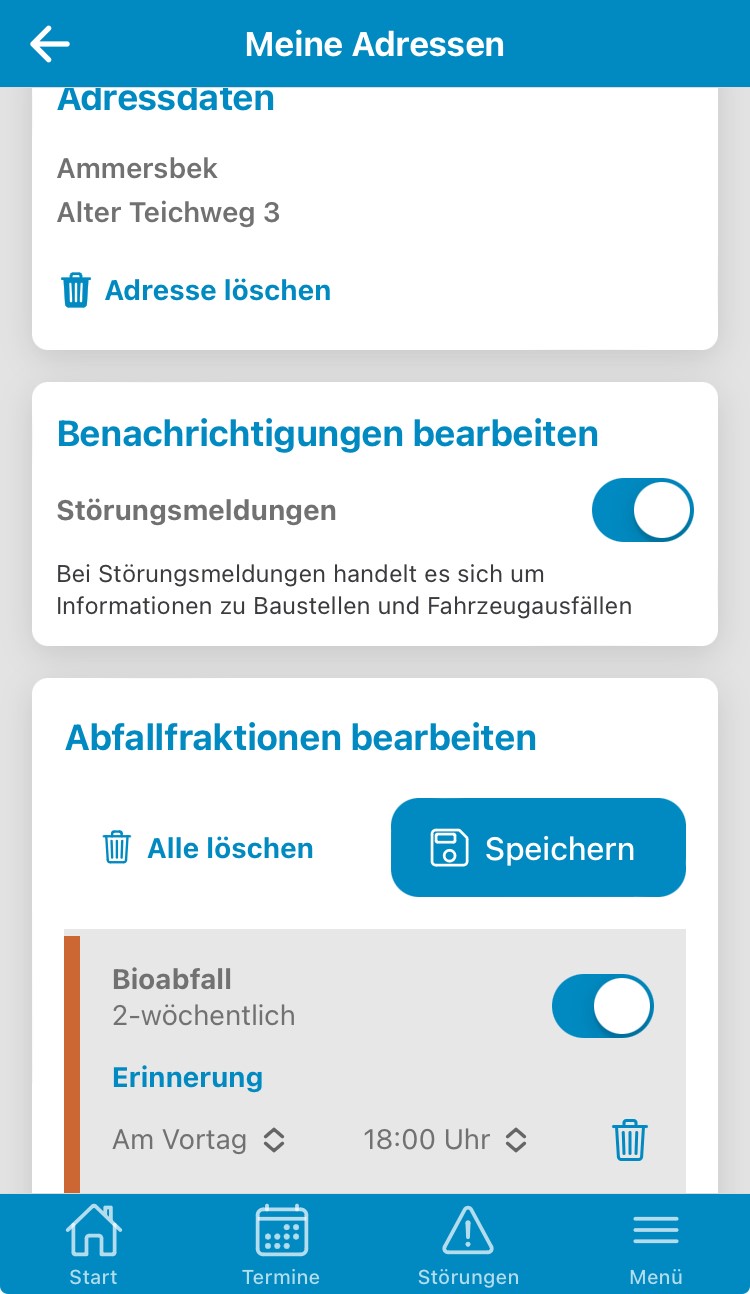Open the Am Vortag reminder day picker

[x=199, y=1140]
